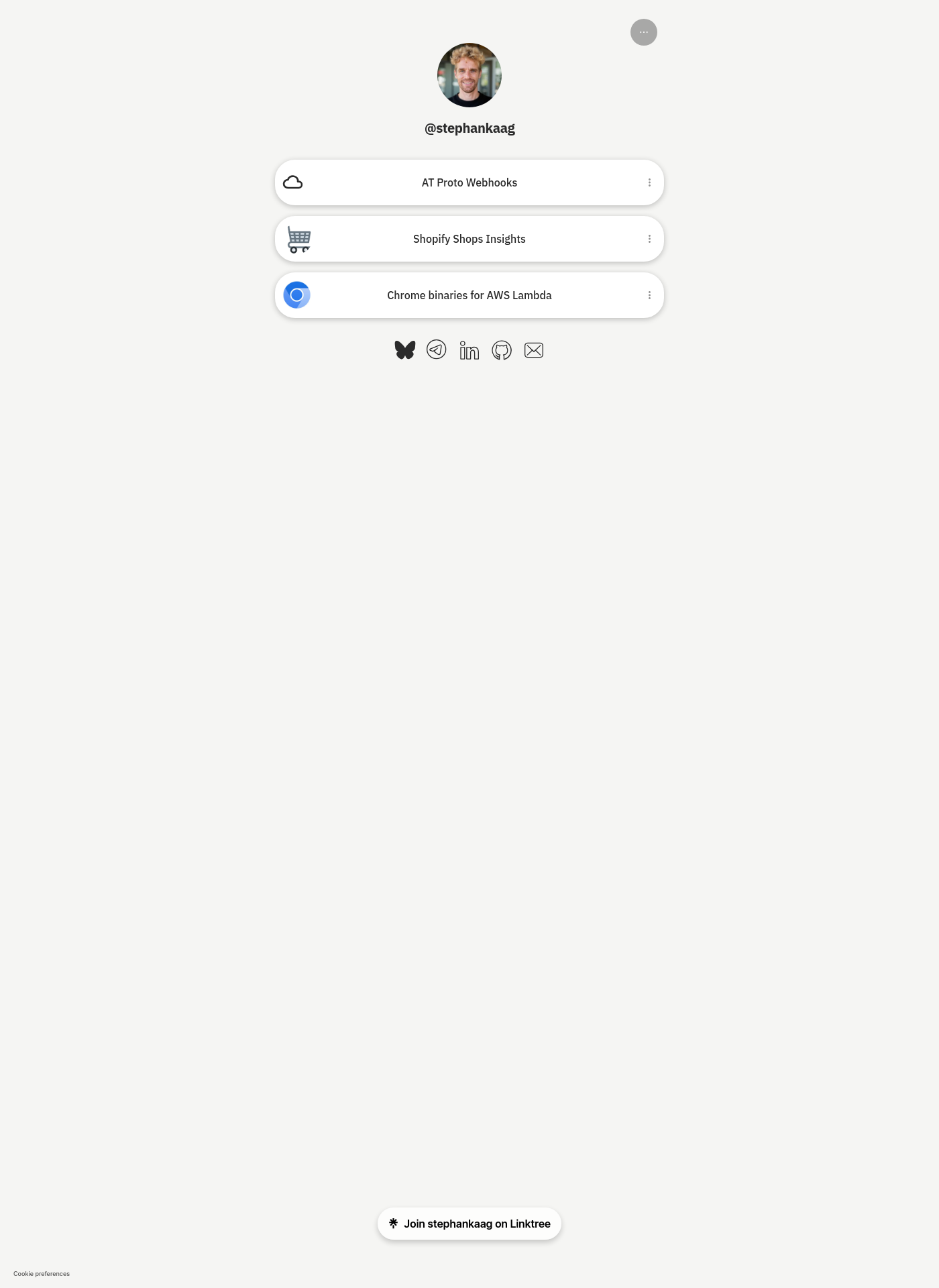The image size is (939, 1288).
Task: Open the Telegram icon link
Action: pos(437,350)
